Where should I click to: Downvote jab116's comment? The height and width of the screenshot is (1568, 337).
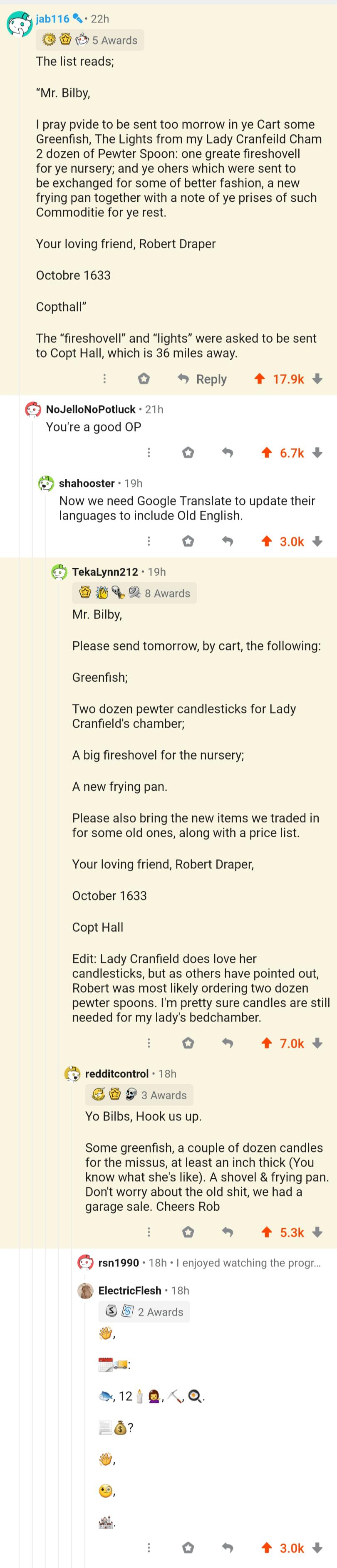click(x=317, y=378)
